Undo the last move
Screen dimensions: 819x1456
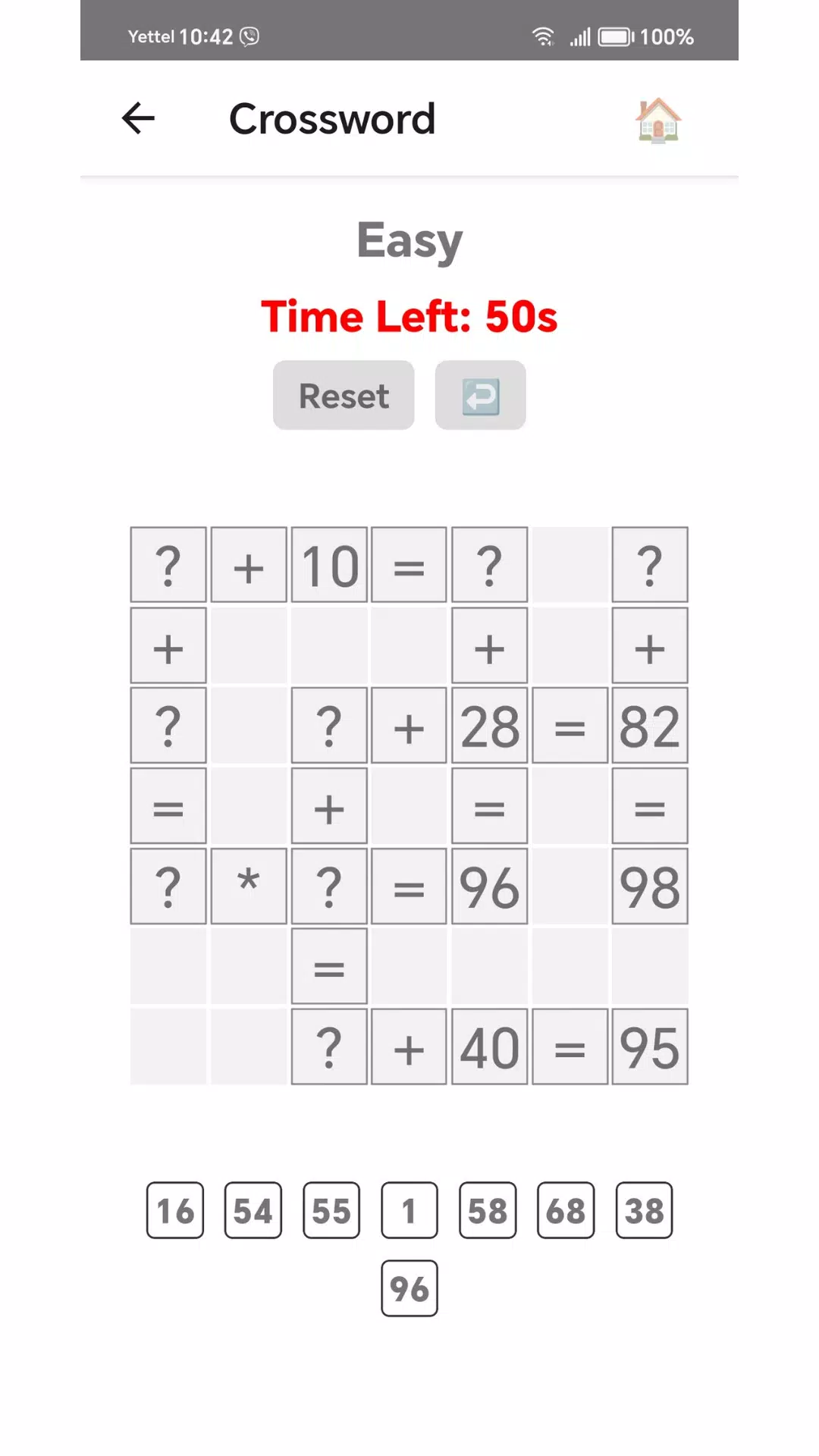(x=479, y=394)
